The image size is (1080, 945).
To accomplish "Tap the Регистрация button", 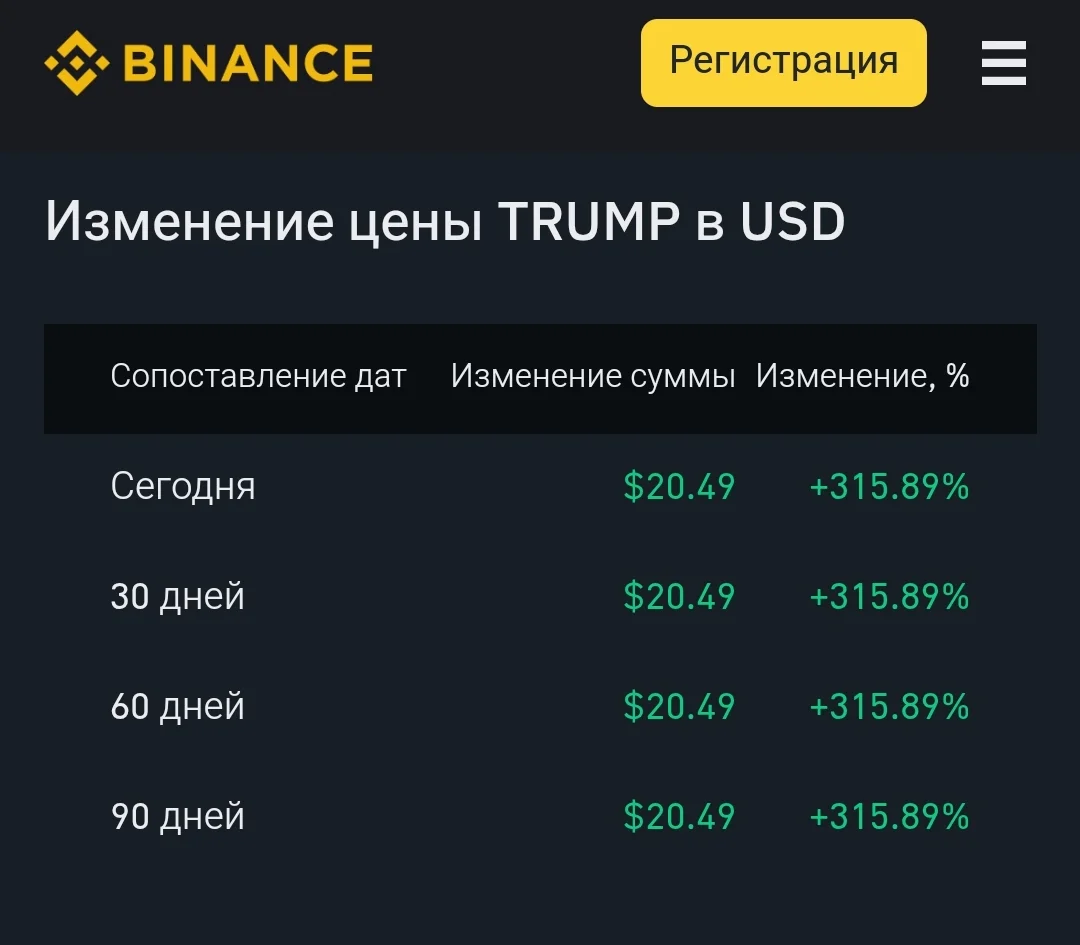I will pos(783,62).
